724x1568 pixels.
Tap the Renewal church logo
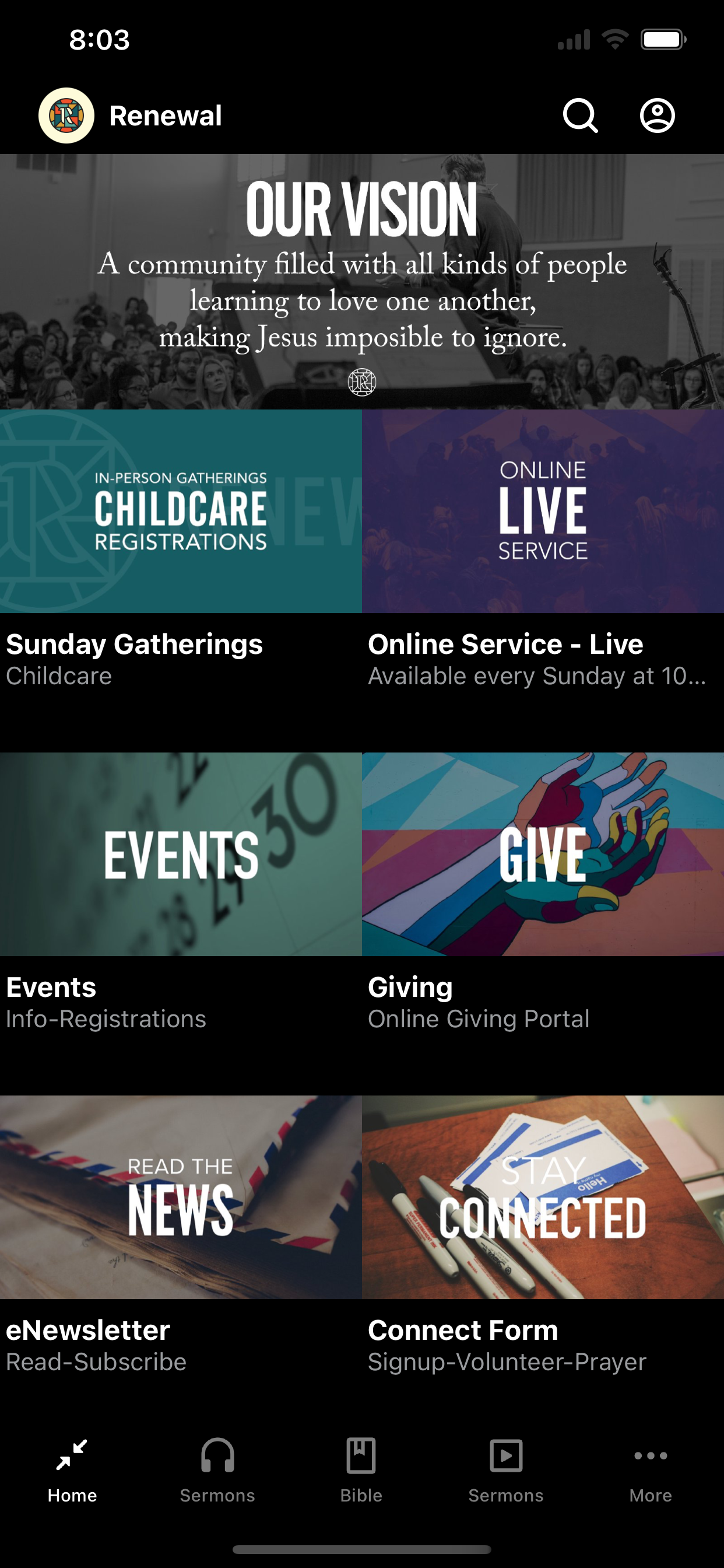point(66,116)
